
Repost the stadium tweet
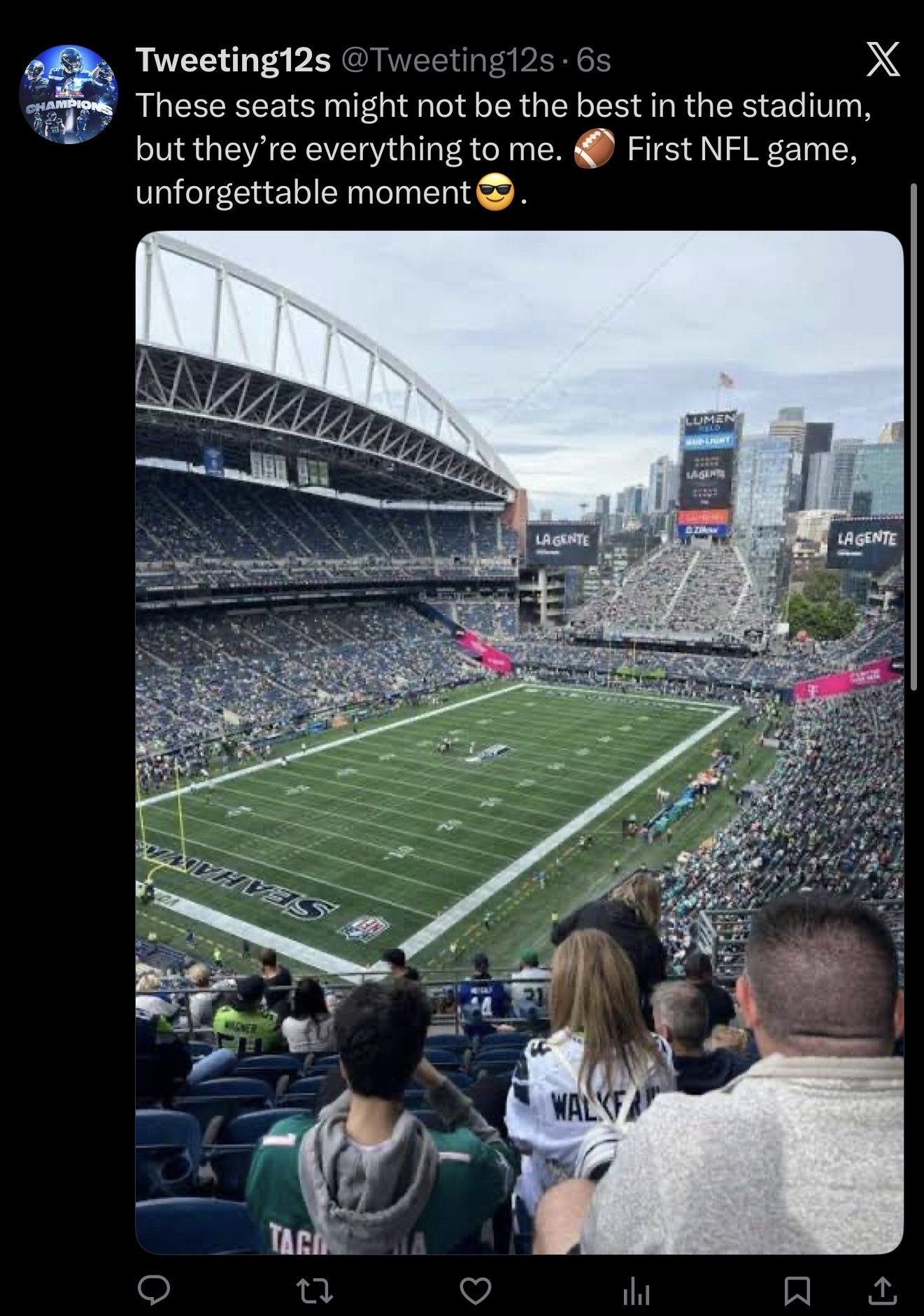tap(315, 1289)
